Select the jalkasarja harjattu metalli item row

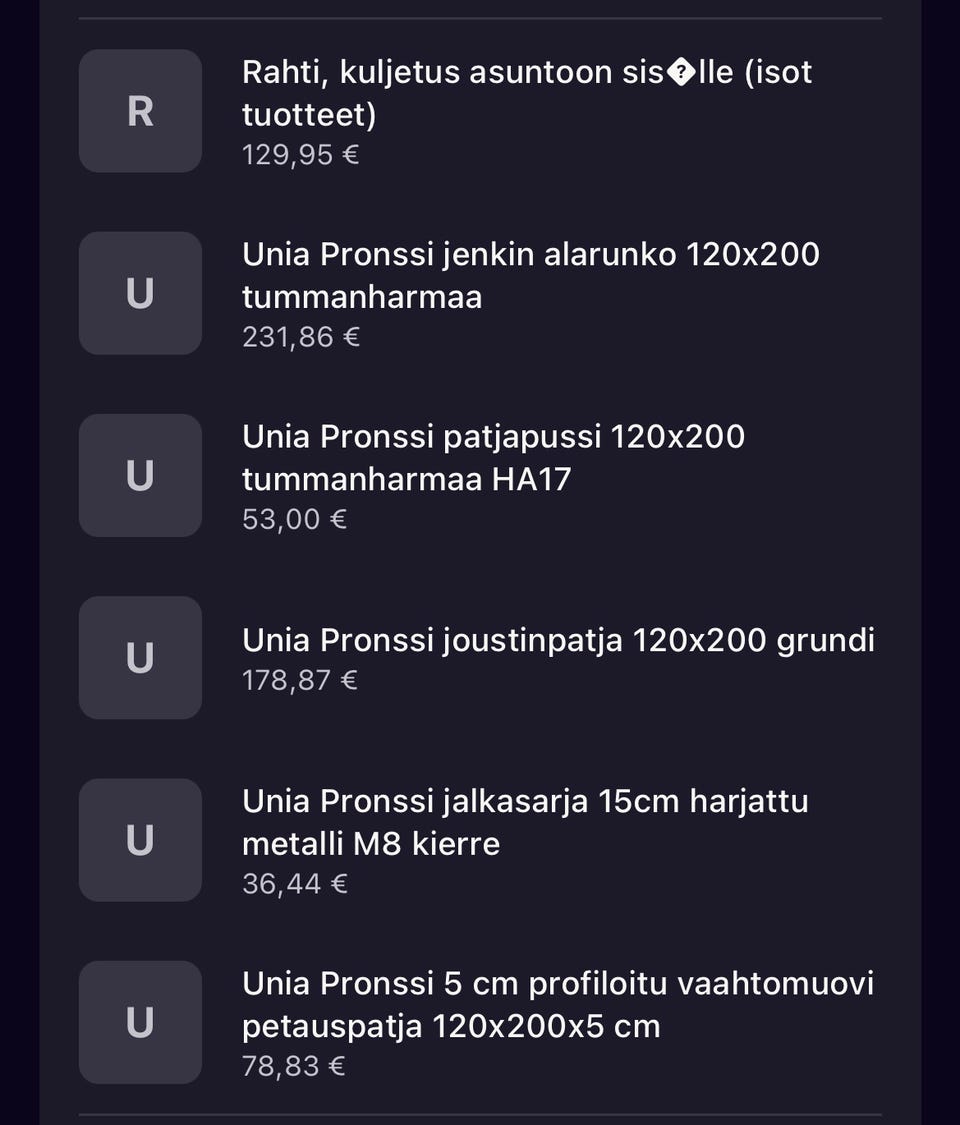point(525,822)
